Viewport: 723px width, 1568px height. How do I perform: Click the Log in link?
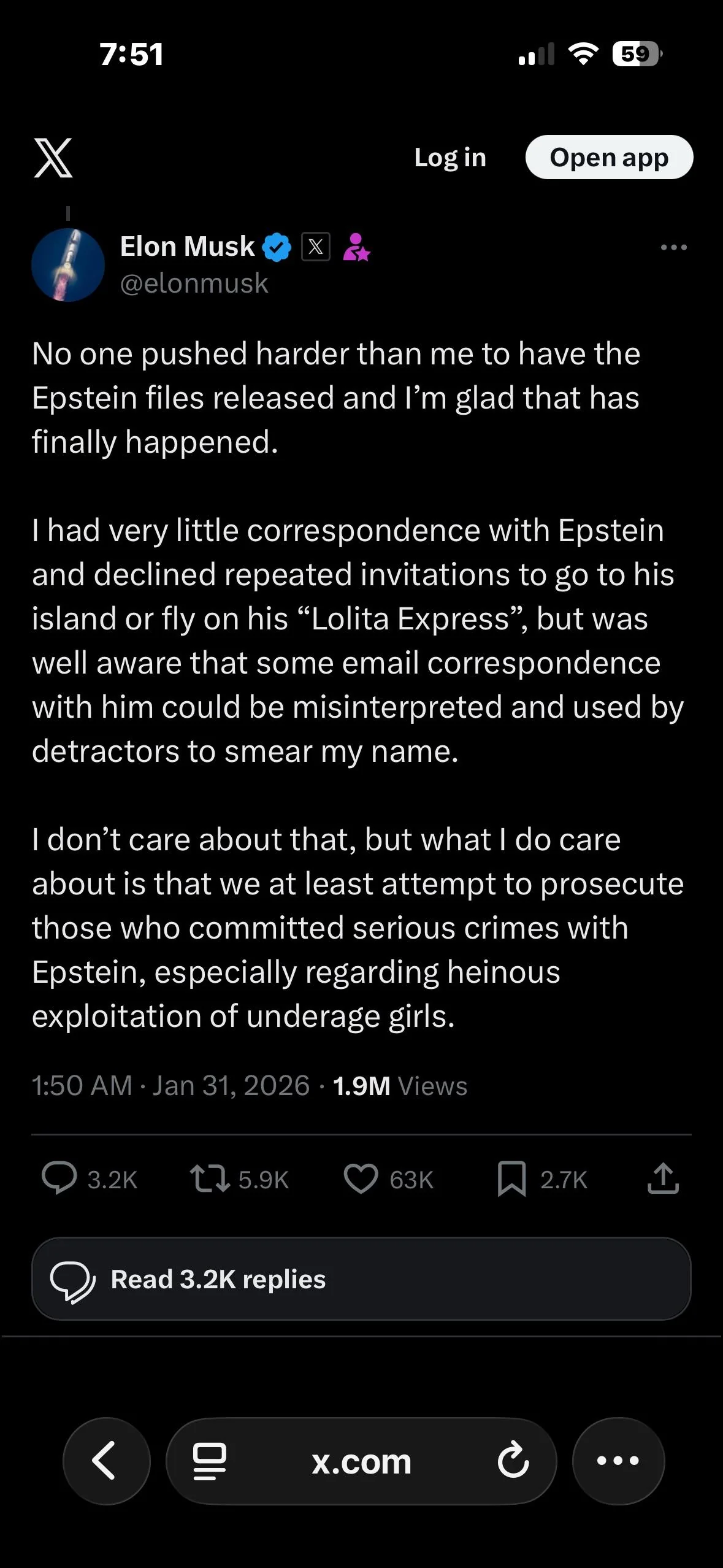pyautogui.click(x=449, y=157)
